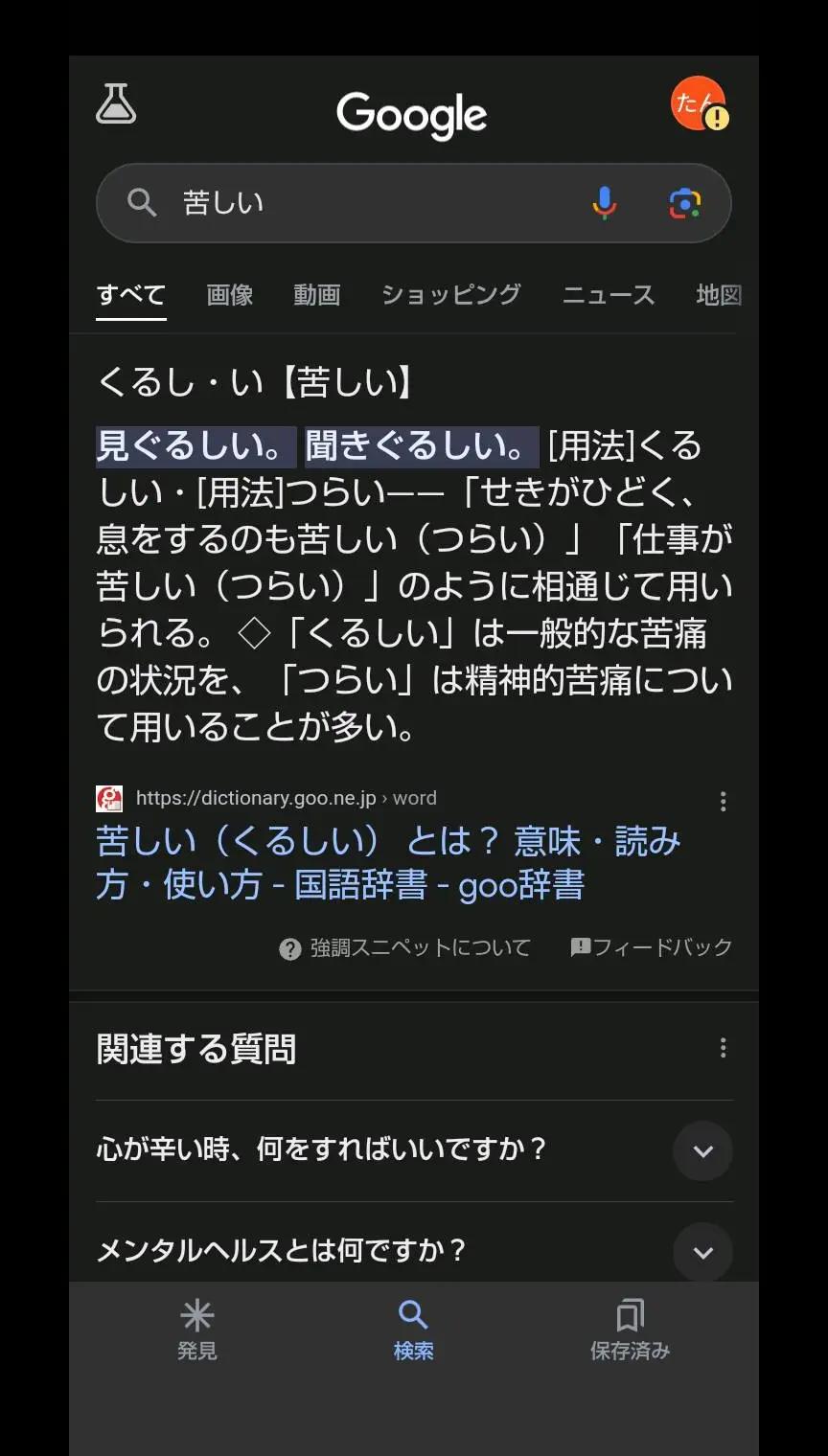This screenshot has height=1456, width=828.
Task: Switch to the 動画 tab
Action: 316,295
